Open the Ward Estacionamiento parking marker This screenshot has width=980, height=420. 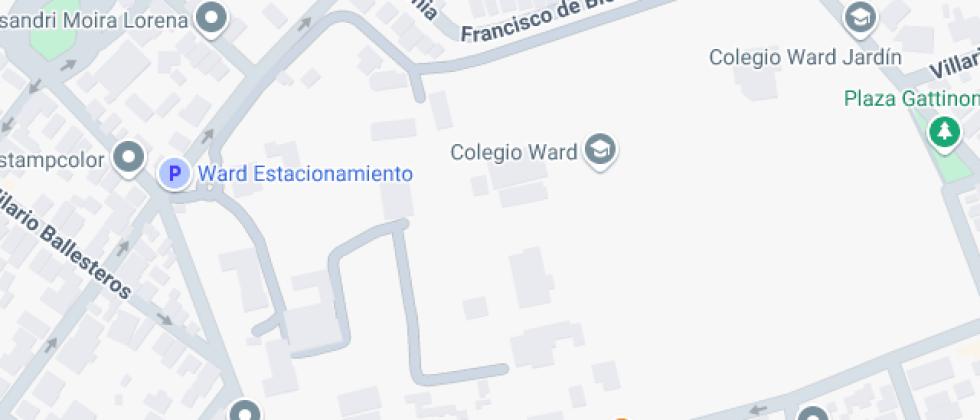175,174
